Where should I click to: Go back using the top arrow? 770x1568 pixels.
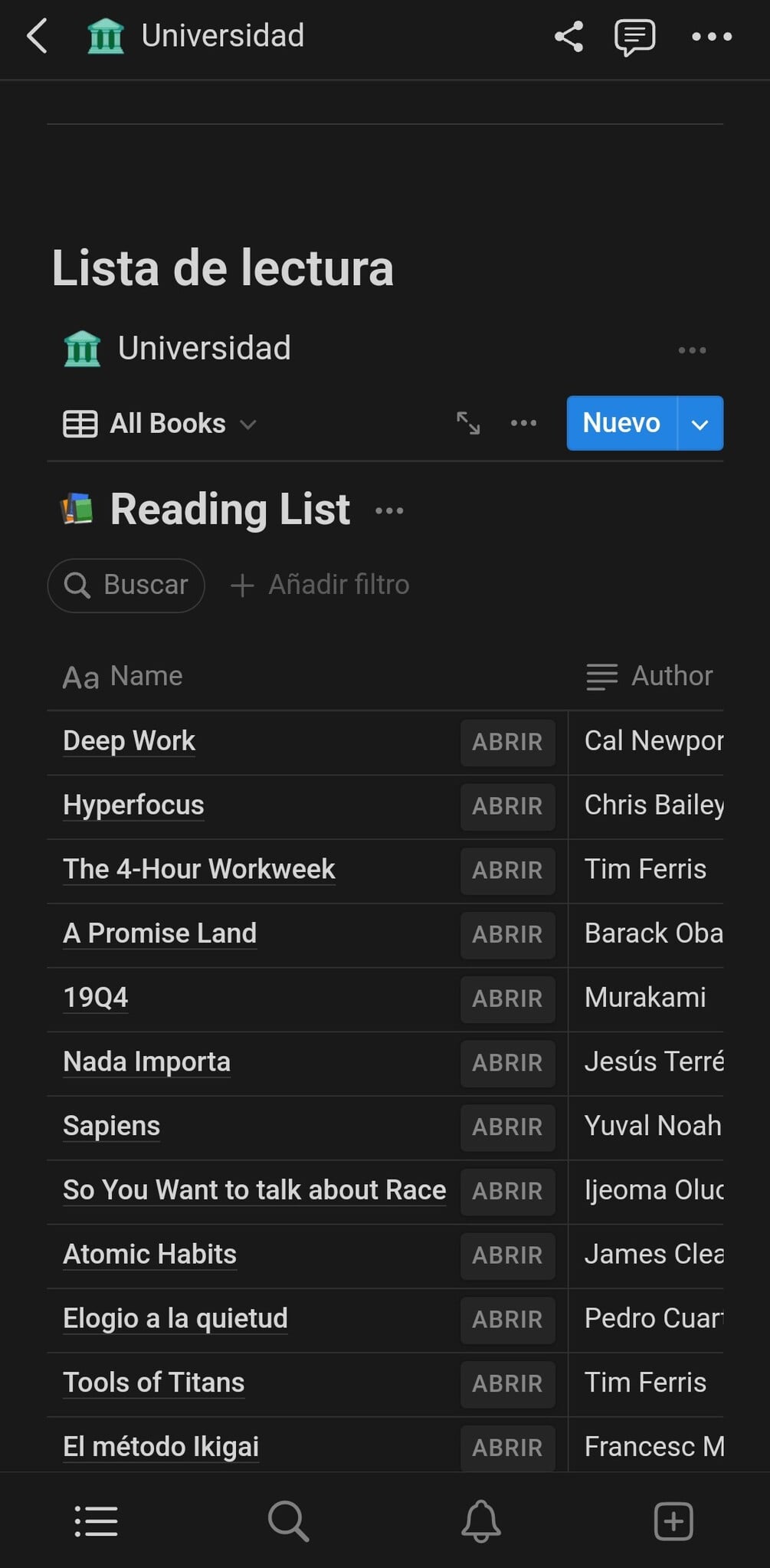point(37,36)
